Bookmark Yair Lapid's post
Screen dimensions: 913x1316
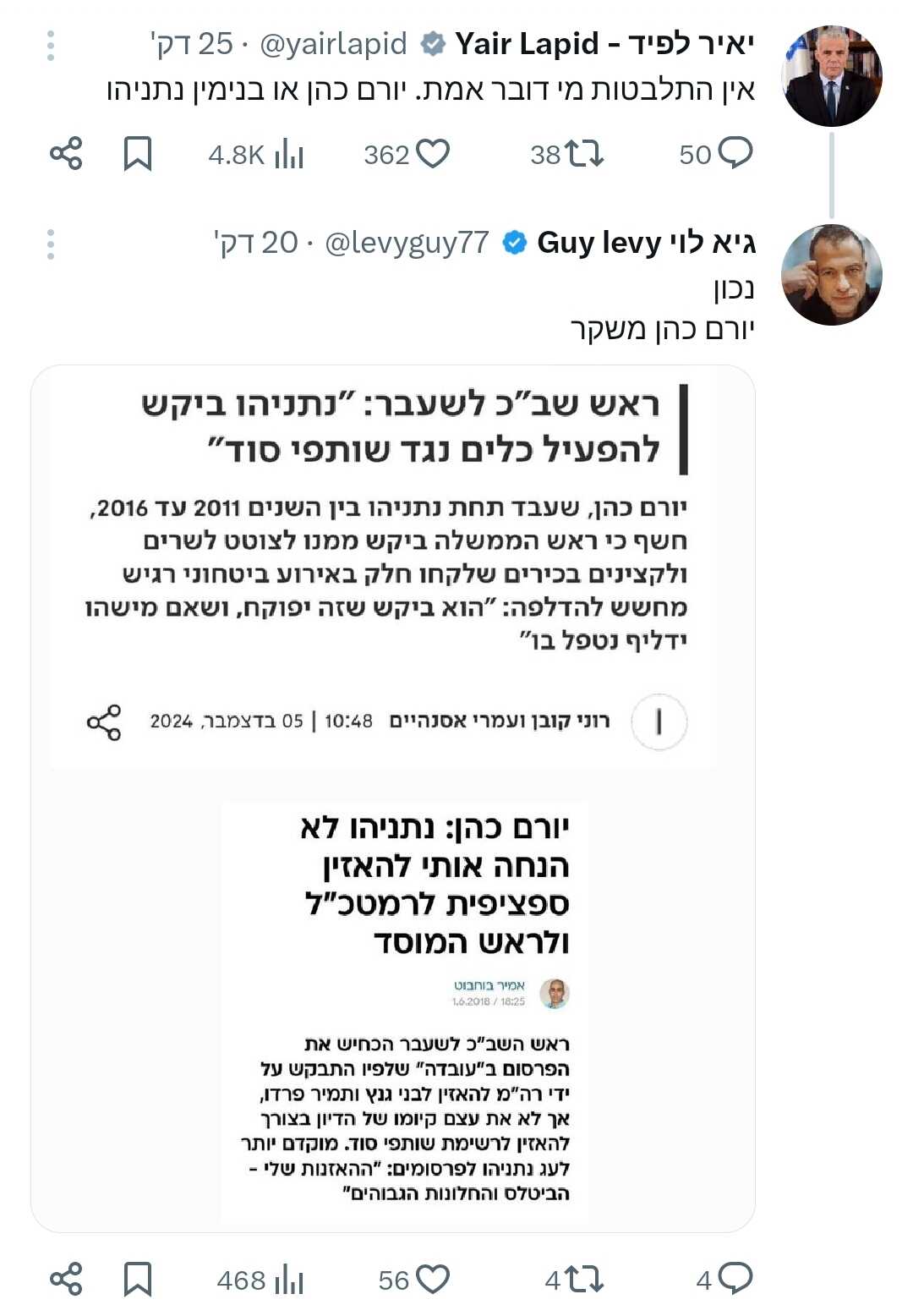coord(138,154)
